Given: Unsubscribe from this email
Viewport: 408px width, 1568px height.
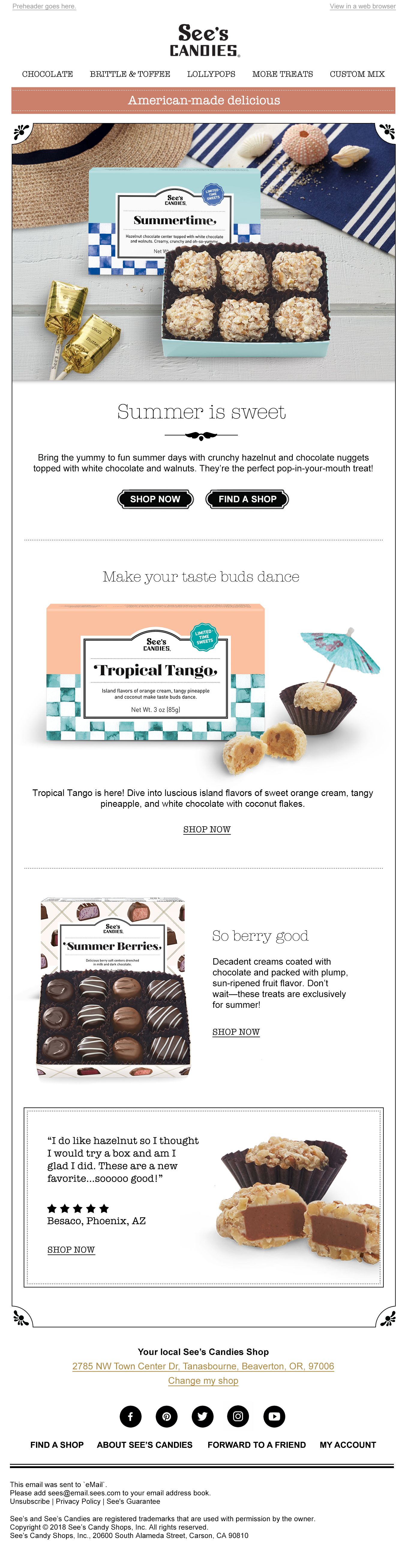Looking at the screenshot, I should (30, 1502).
